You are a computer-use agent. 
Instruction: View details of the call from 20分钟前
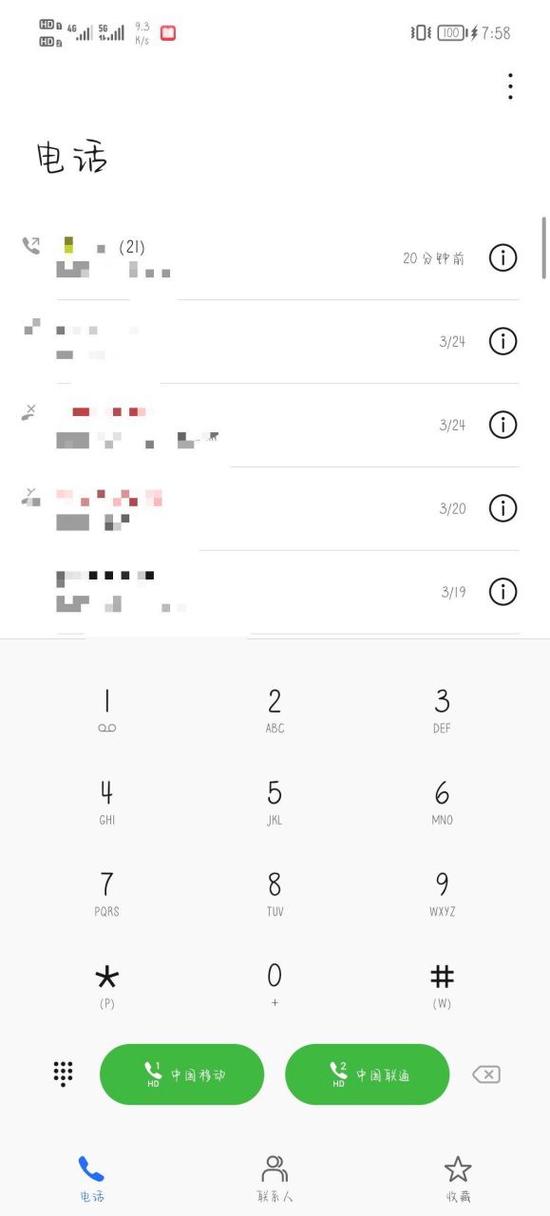coord(502,258)
